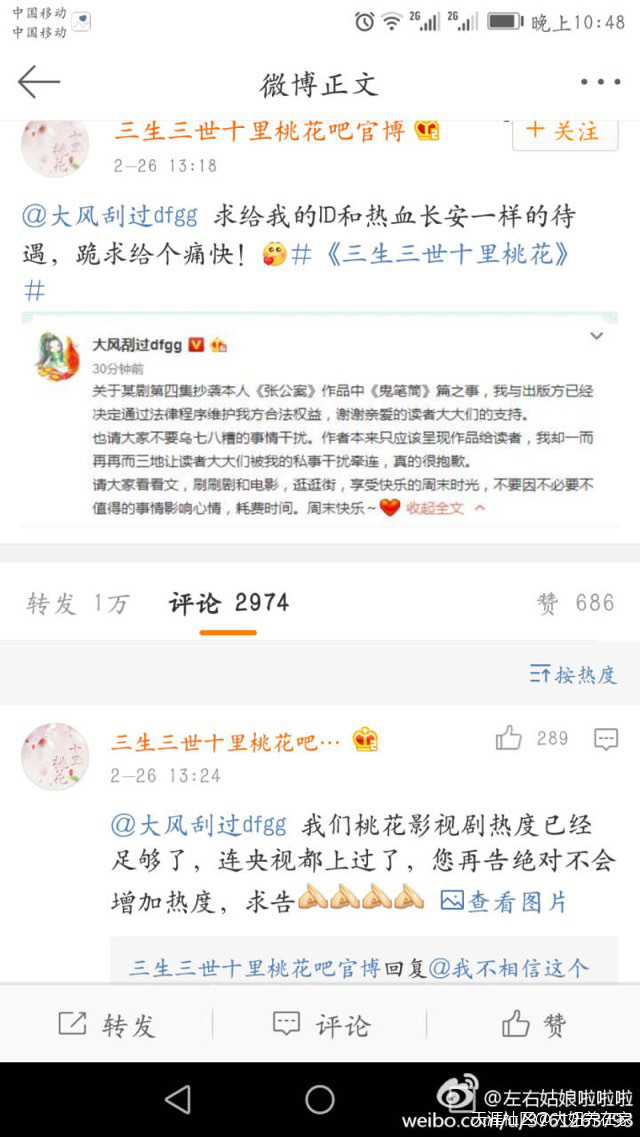This screenshot has width=640, height=1137.
Task: Open the @大风刮过dfgg mention in the post
Action: click(x=110, y=216)
